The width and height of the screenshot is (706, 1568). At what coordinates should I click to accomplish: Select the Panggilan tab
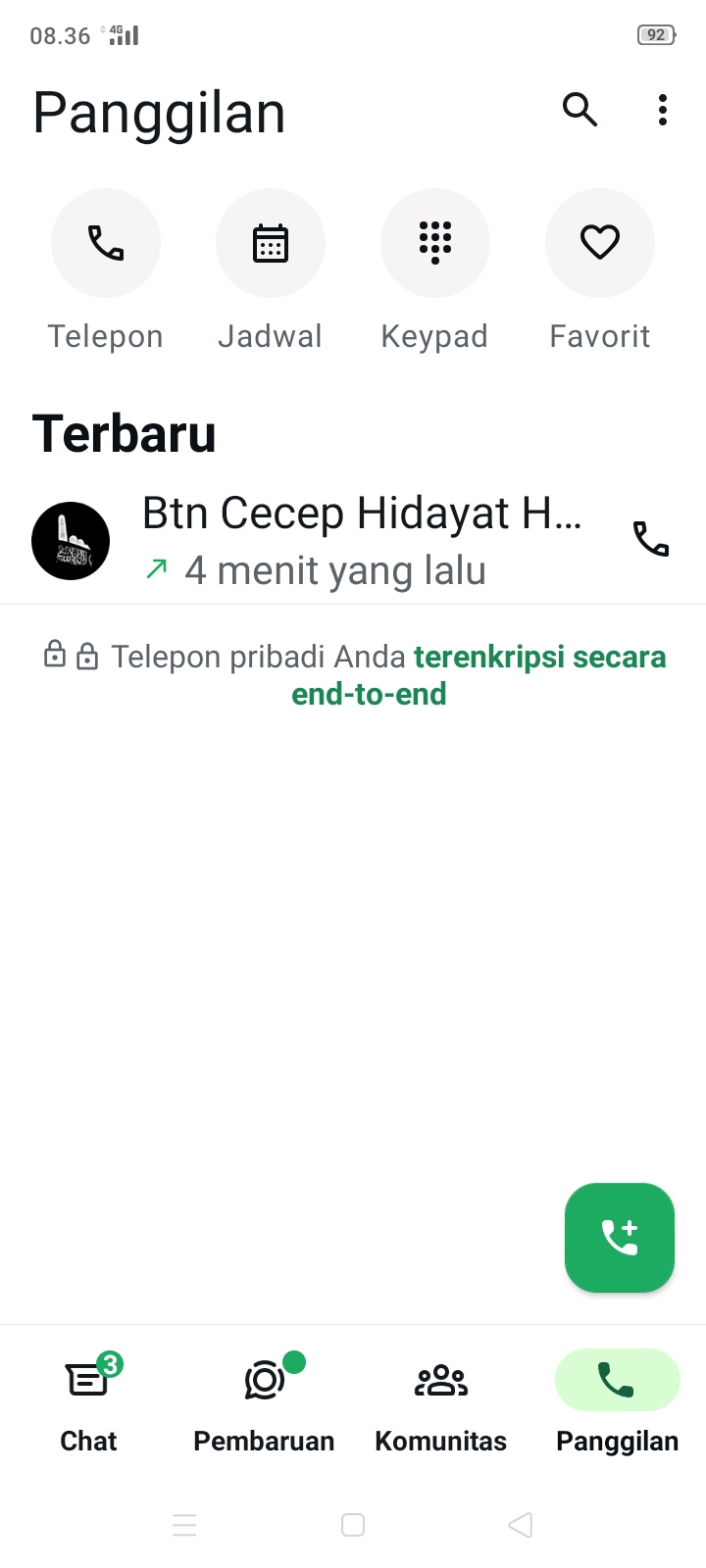tap(617, 1399)
